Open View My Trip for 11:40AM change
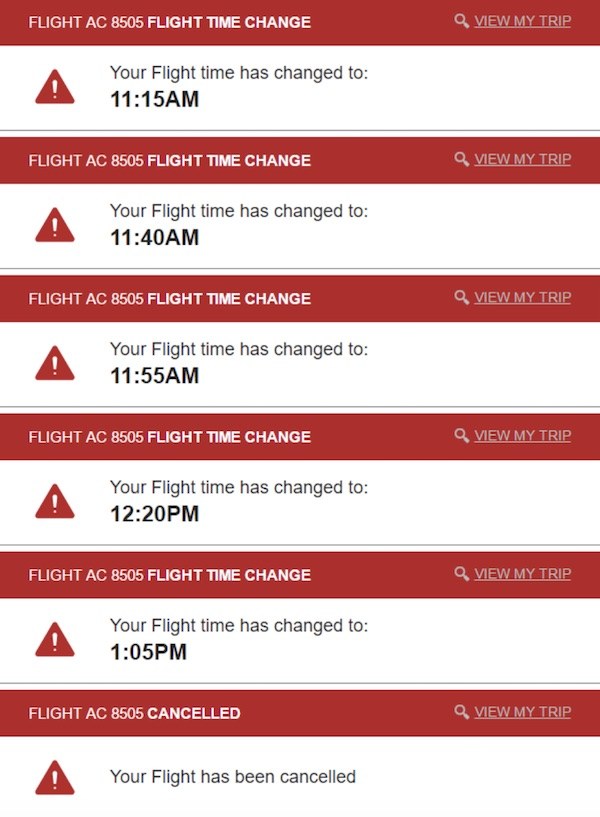This screenshot has width=600, height=817. coord(521,159)
